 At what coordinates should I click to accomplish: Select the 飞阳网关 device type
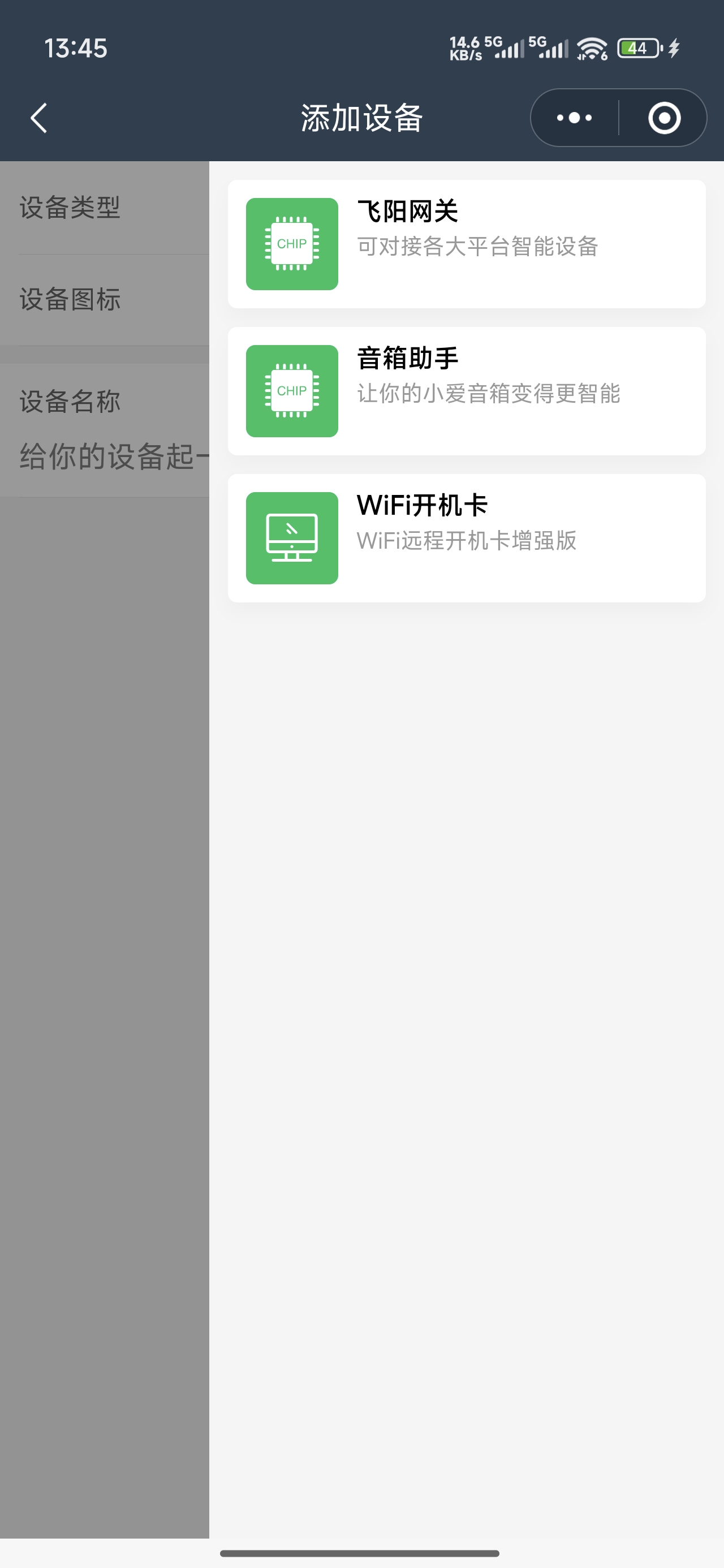[467, 244]
